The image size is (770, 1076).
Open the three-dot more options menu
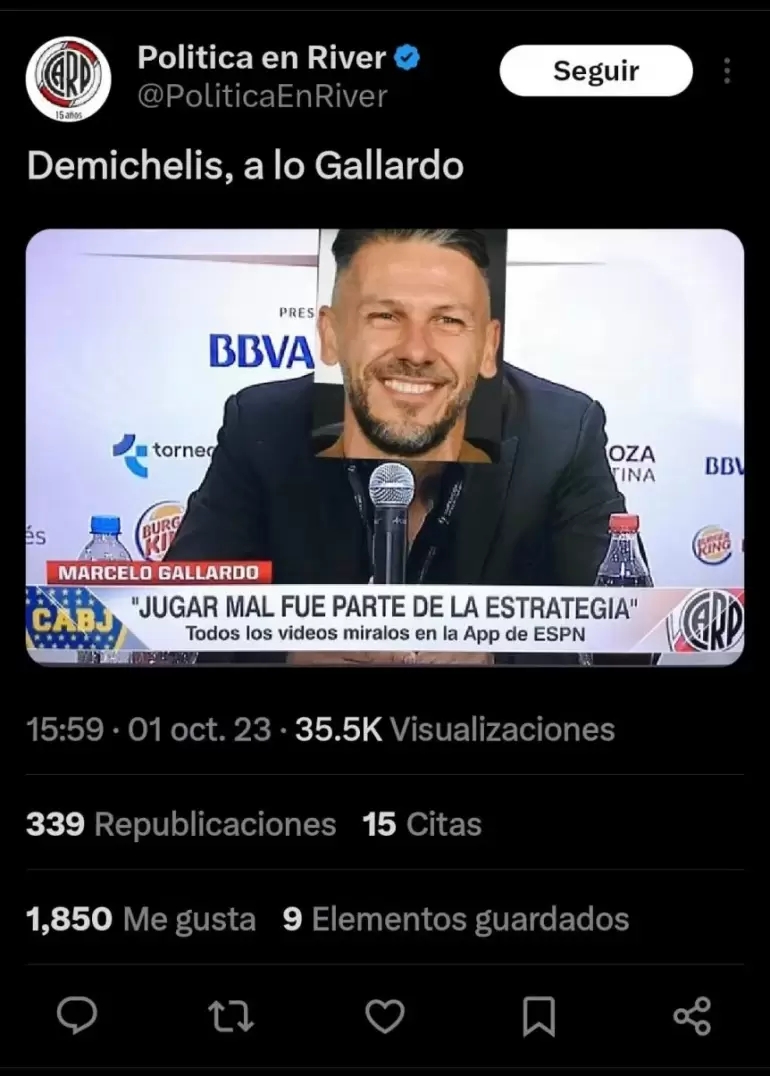726,70
